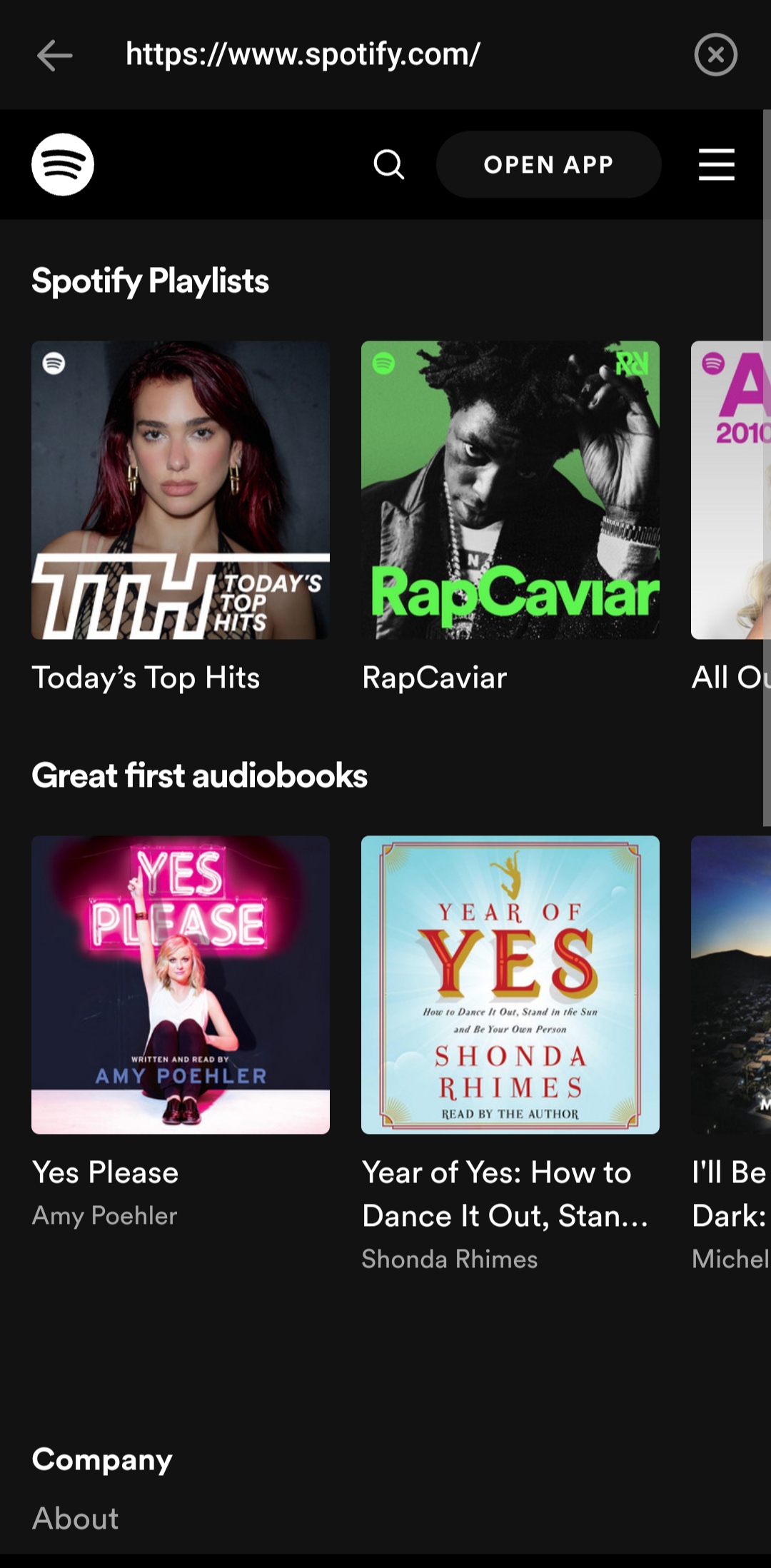Open the Today's Top Hits playlist
The image size is (771, 1568).
[181, 491]
